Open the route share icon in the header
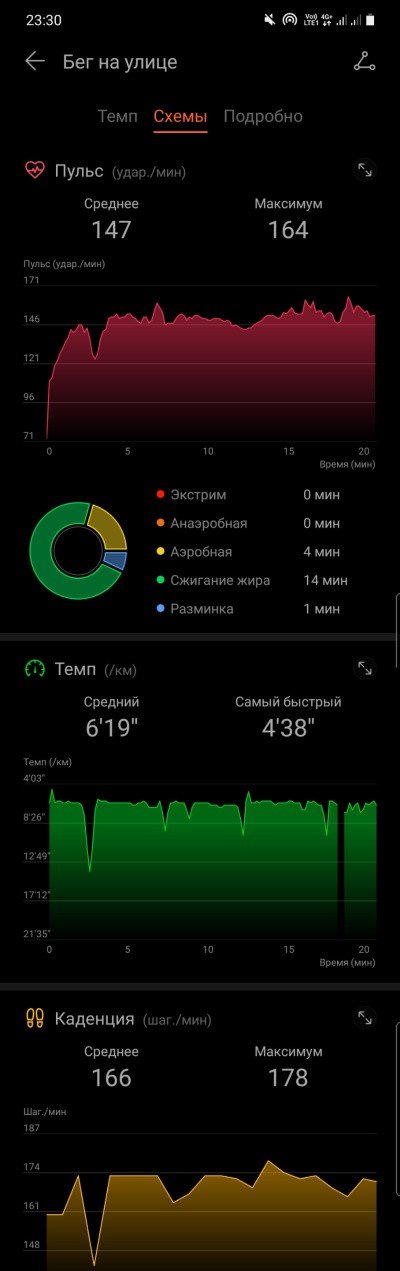 click(x=364, y=62)
